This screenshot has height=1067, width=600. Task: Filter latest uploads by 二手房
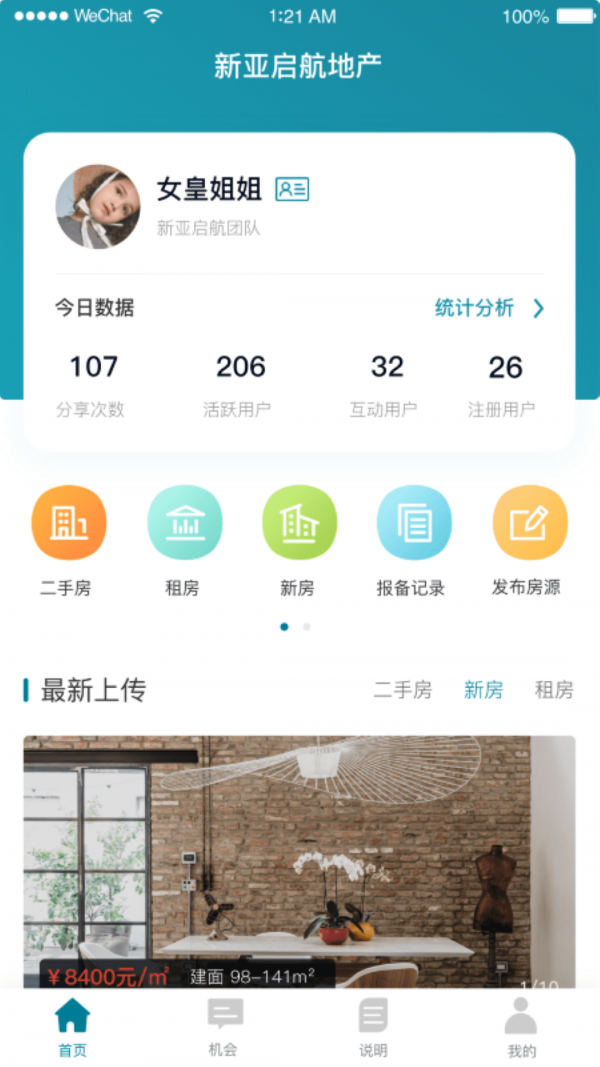403,690
